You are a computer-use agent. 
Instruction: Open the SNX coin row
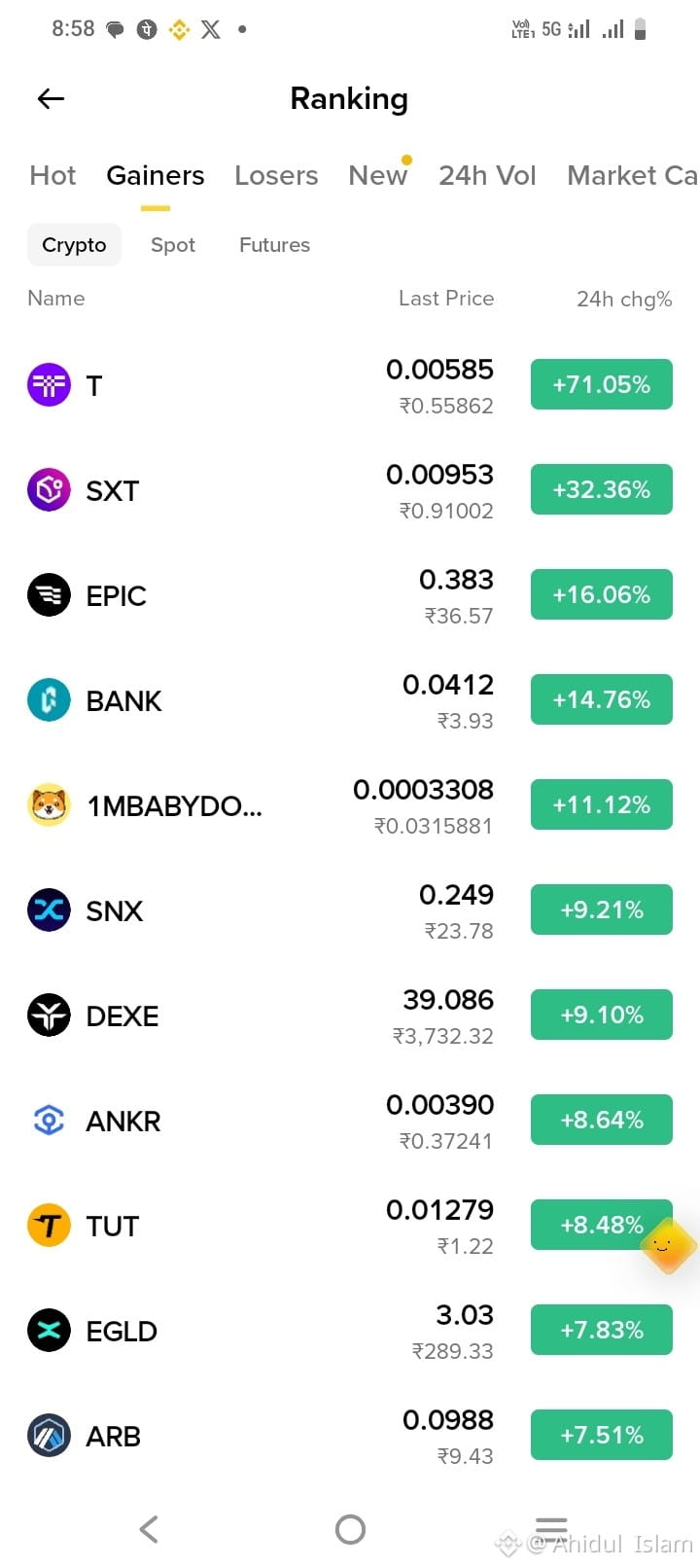(350, 910)
